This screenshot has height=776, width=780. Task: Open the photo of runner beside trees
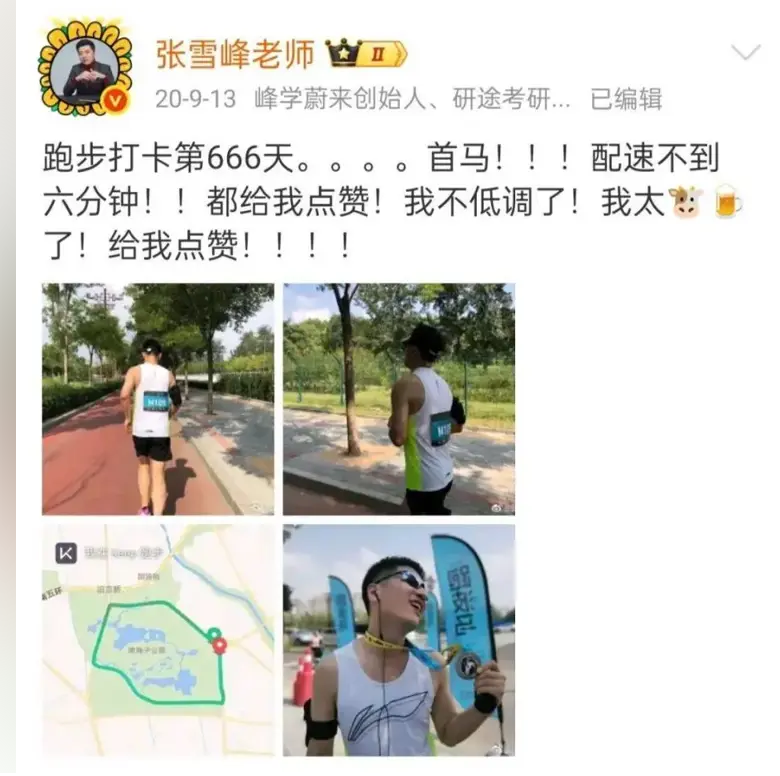click(x=399, y=399)
